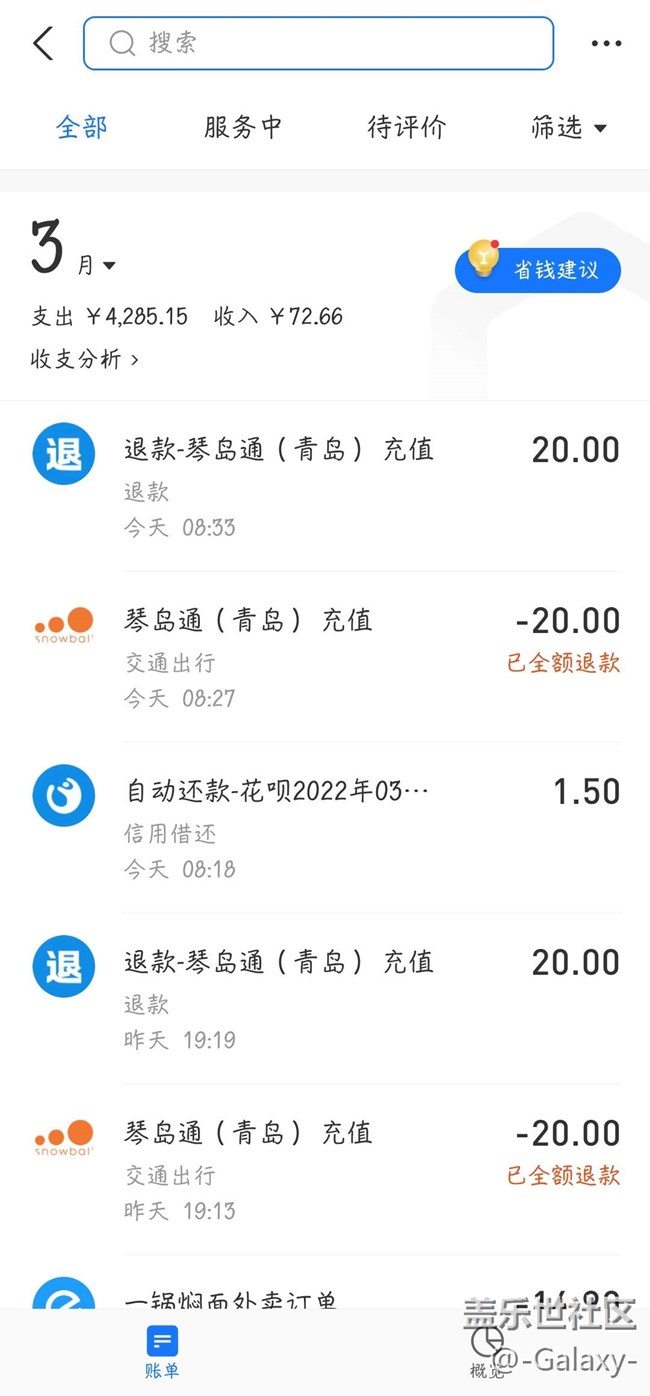The image size is (650, 1396).
Task: Open the three-dot overflow menu
Action: point(606,43)
